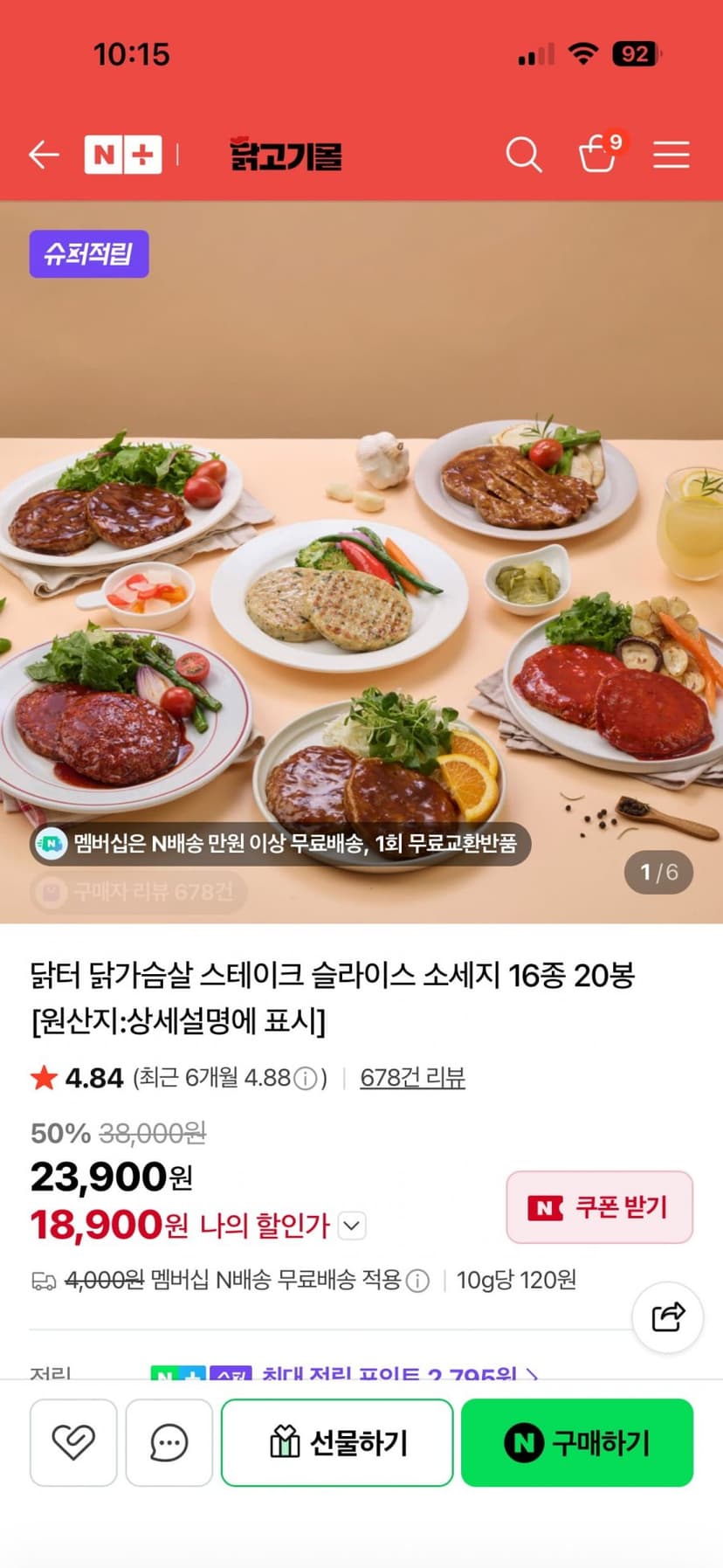The width and height of the screenshot is (723, 1568).
Task: Go back with the arrow icon
Action: click(x=44, y=155)
